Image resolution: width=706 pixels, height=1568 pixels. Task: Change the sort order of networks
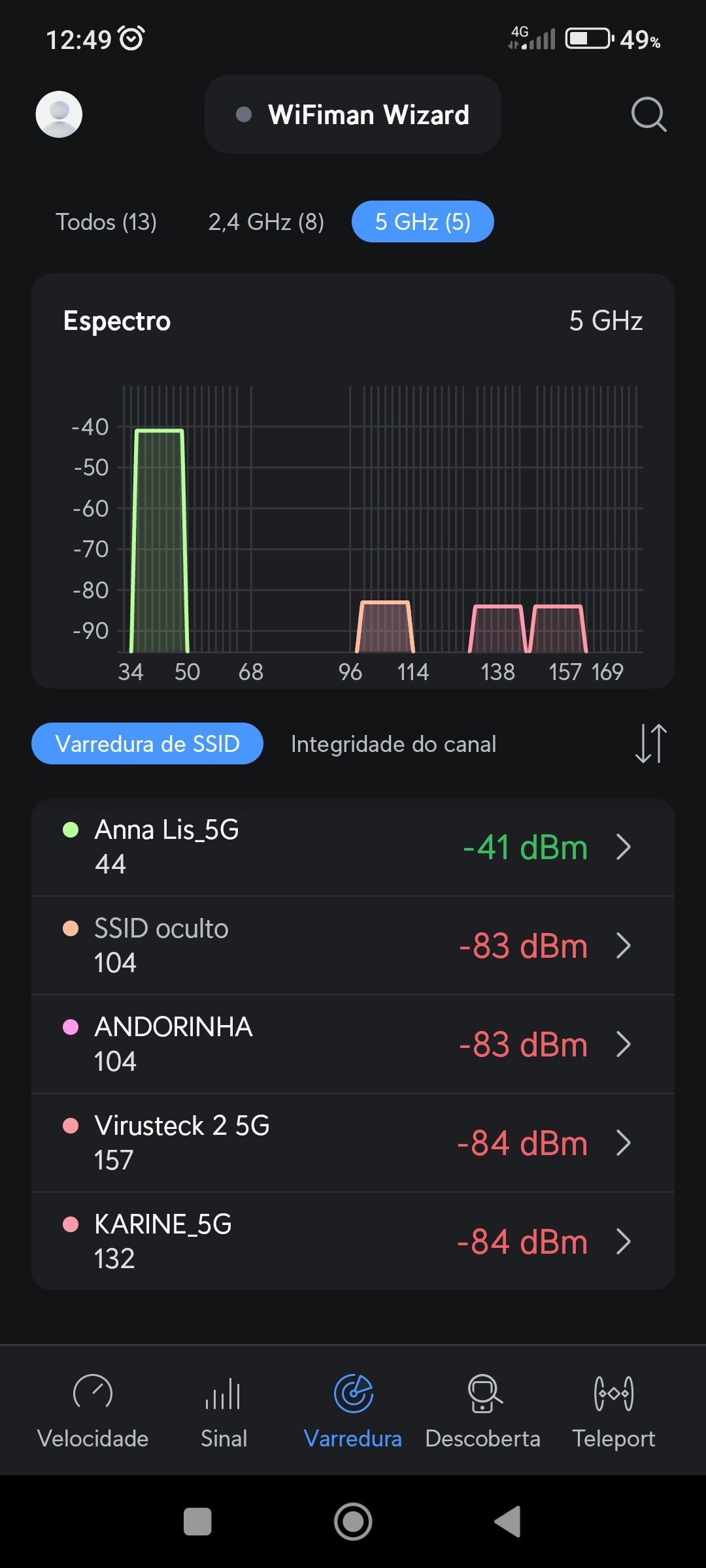point(651,743)
